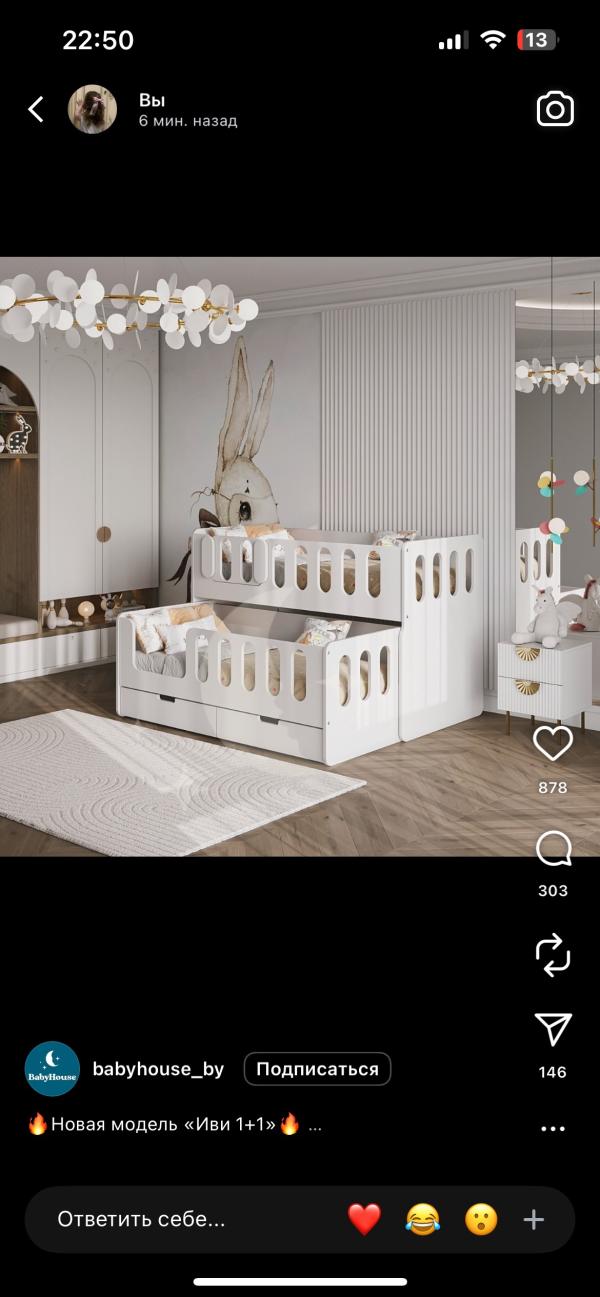This screenshot has height=1297, width=600.
Task: Go back using the arrow
Action: coord(36,109)
